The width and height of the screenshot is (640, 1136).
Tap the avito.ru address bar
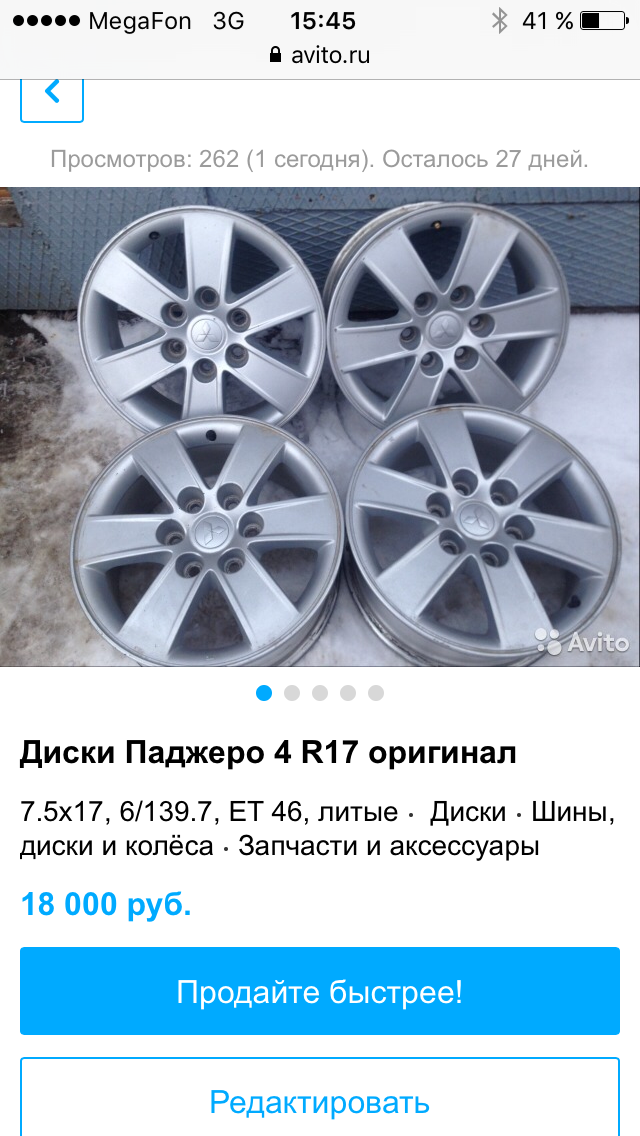320,56
